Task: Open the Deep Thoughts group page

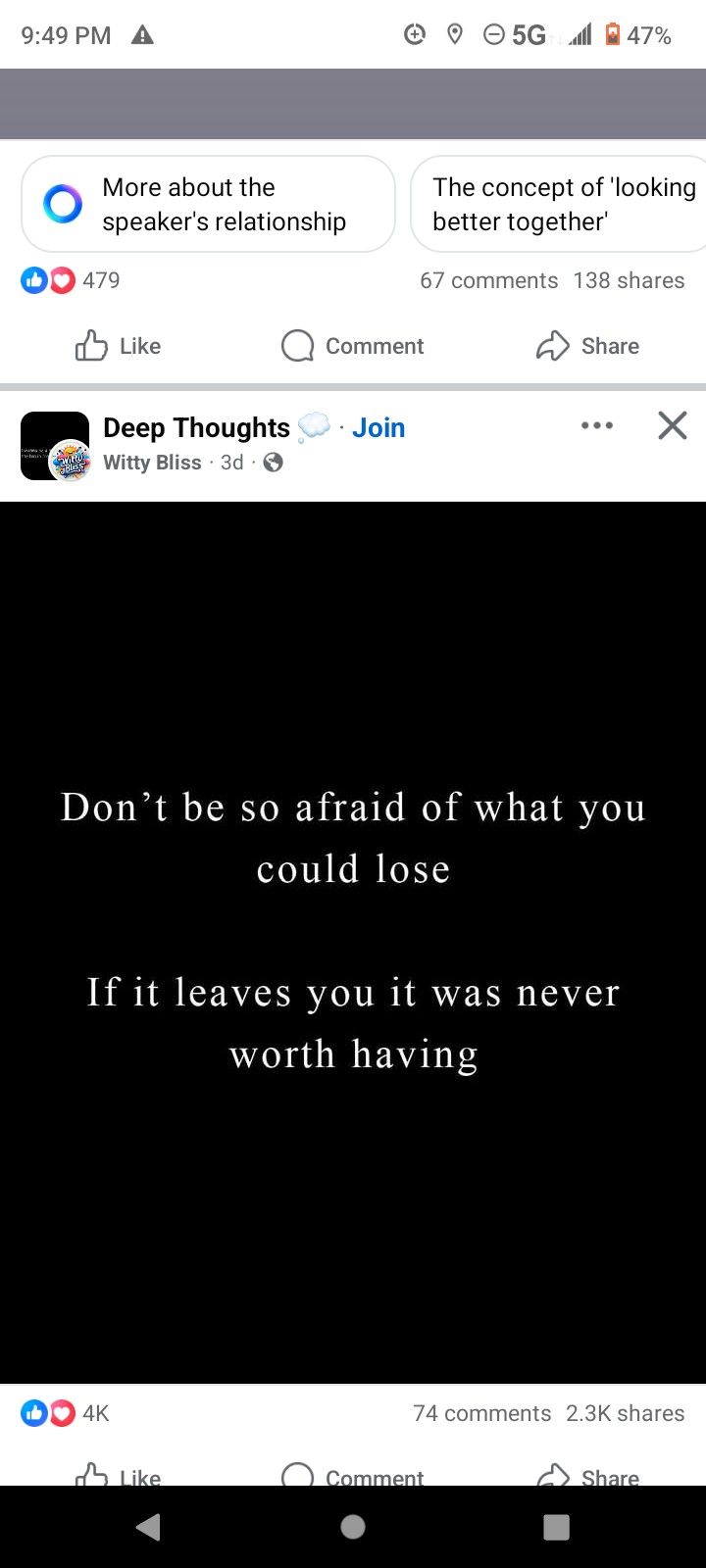Action: pyautogui.click(x=196, y=427)
